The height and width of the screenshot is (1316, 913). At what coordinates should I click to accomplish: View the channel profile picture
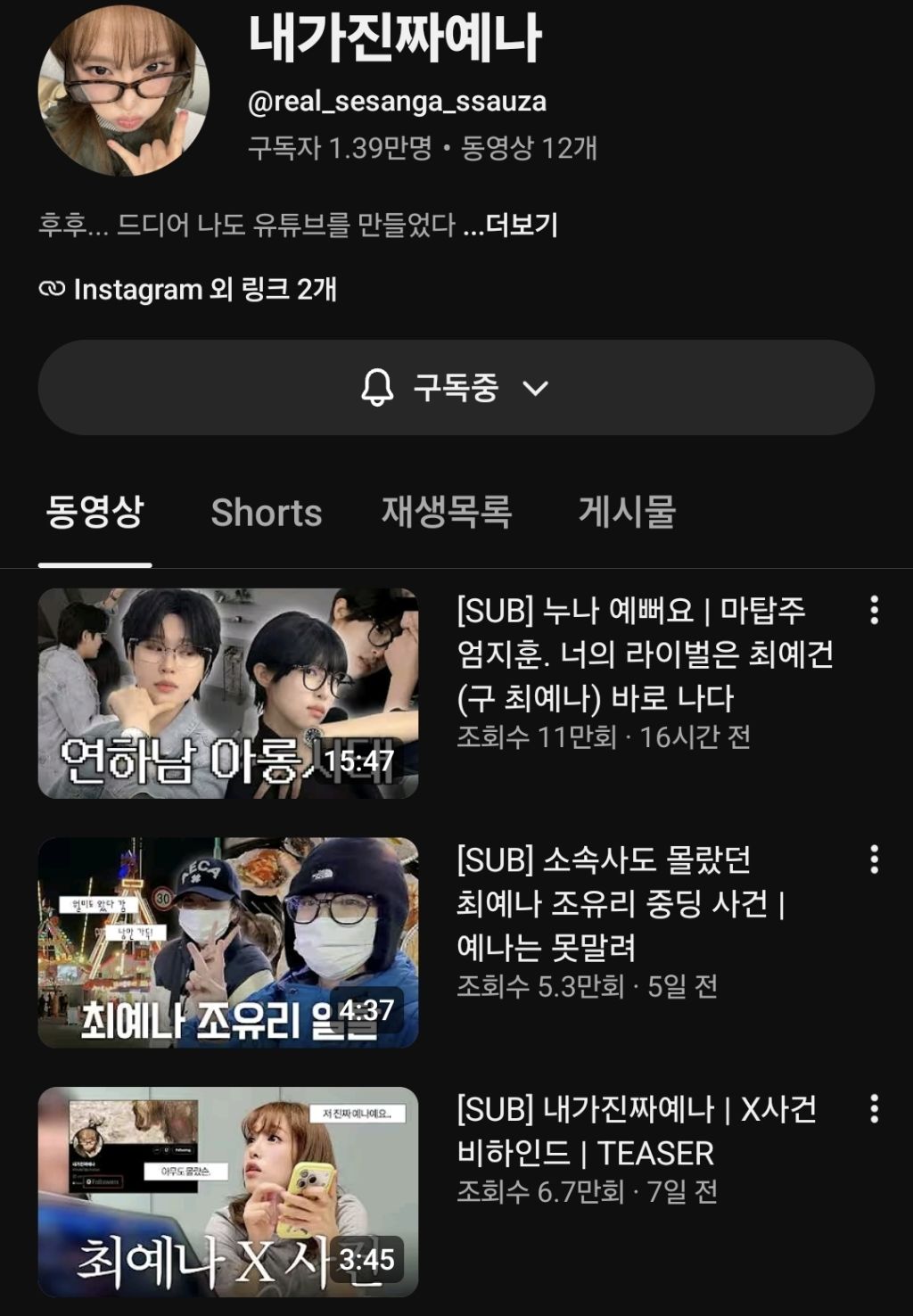(124, 90)
